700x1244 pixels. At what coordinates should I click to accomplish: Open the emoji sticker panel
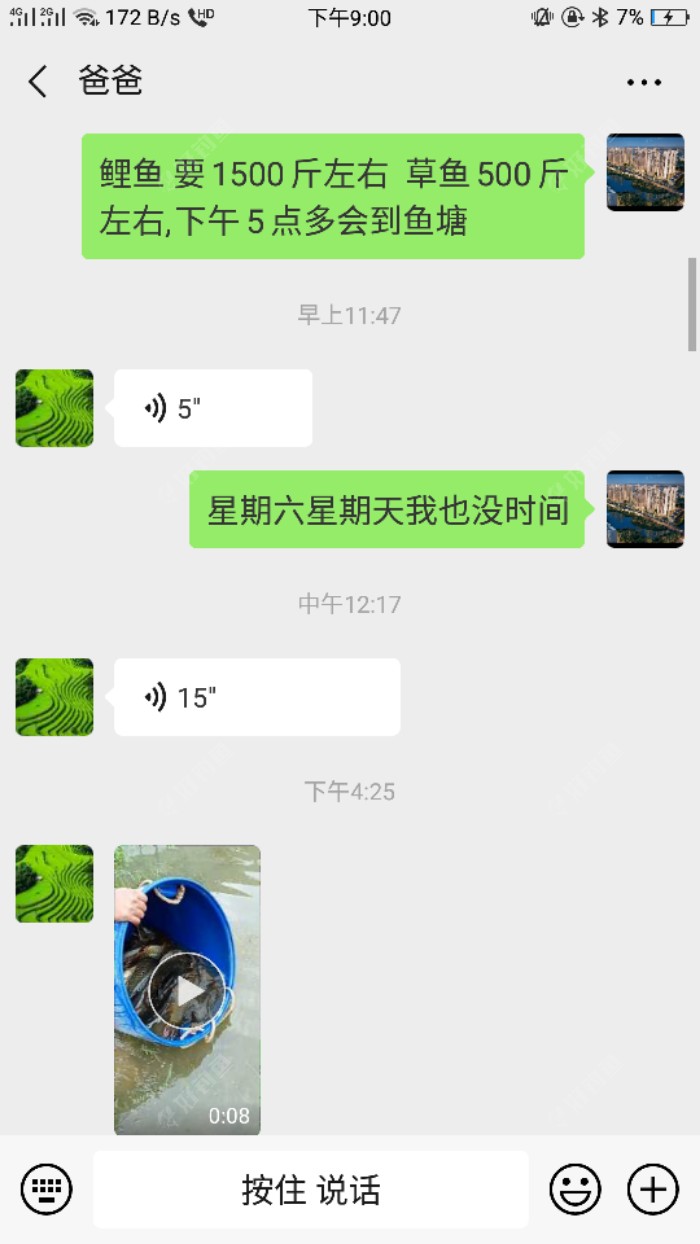tap(575, 1190)
